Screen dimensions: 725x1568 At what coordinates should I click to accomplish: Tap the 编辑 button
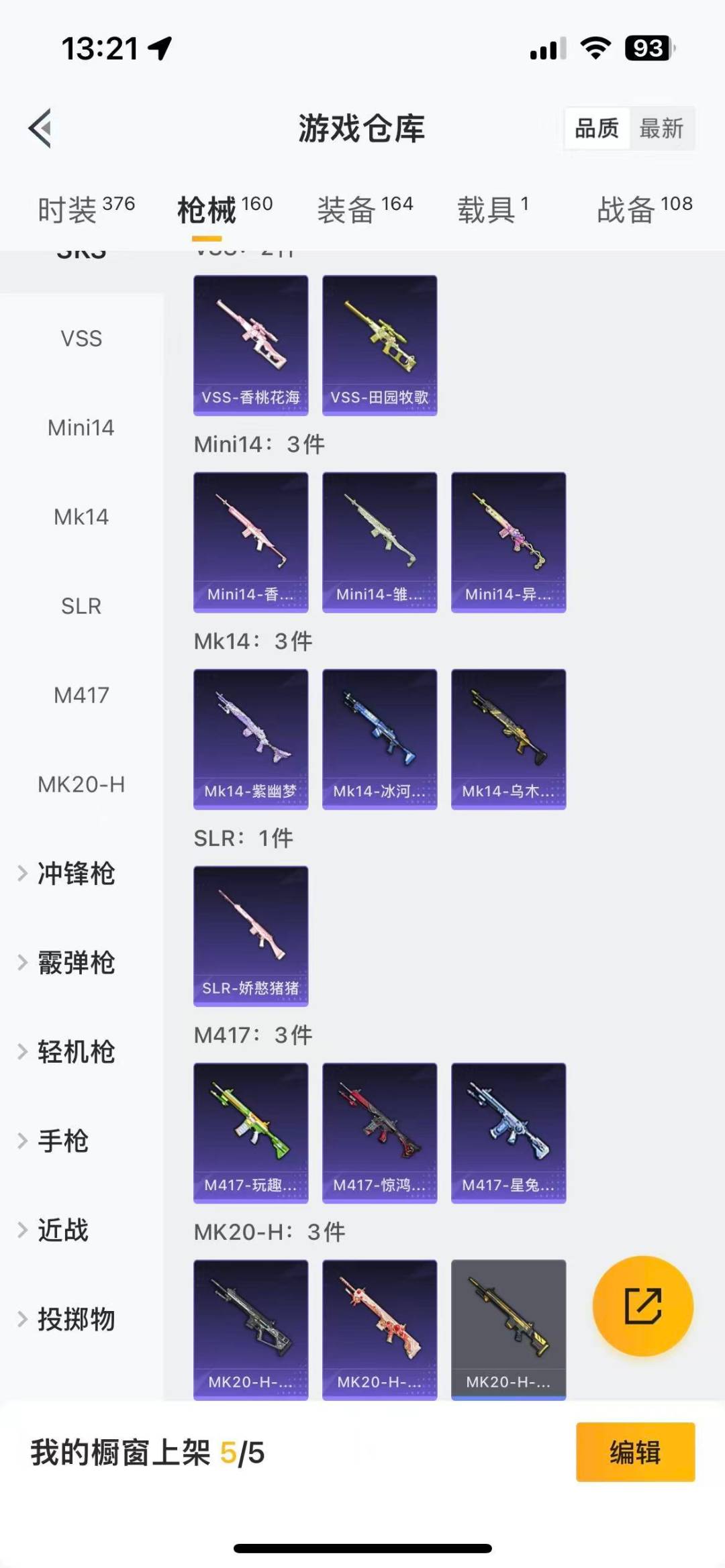(x=635, y=1452)
